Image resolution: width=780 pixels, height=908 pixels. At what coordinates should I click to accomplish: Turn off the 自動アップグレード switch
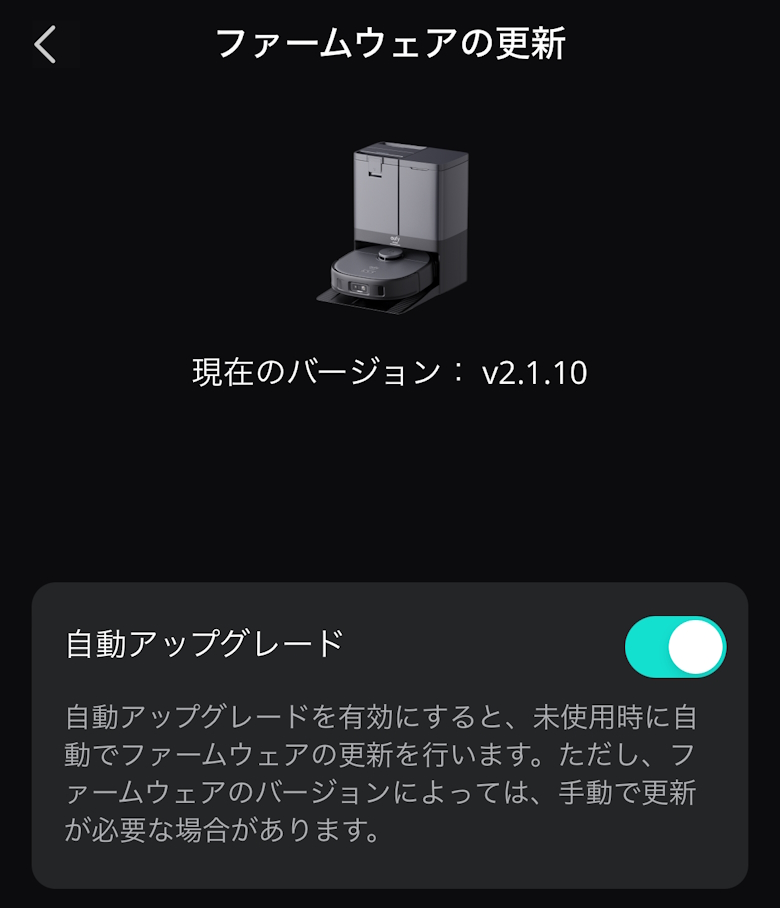675,646
